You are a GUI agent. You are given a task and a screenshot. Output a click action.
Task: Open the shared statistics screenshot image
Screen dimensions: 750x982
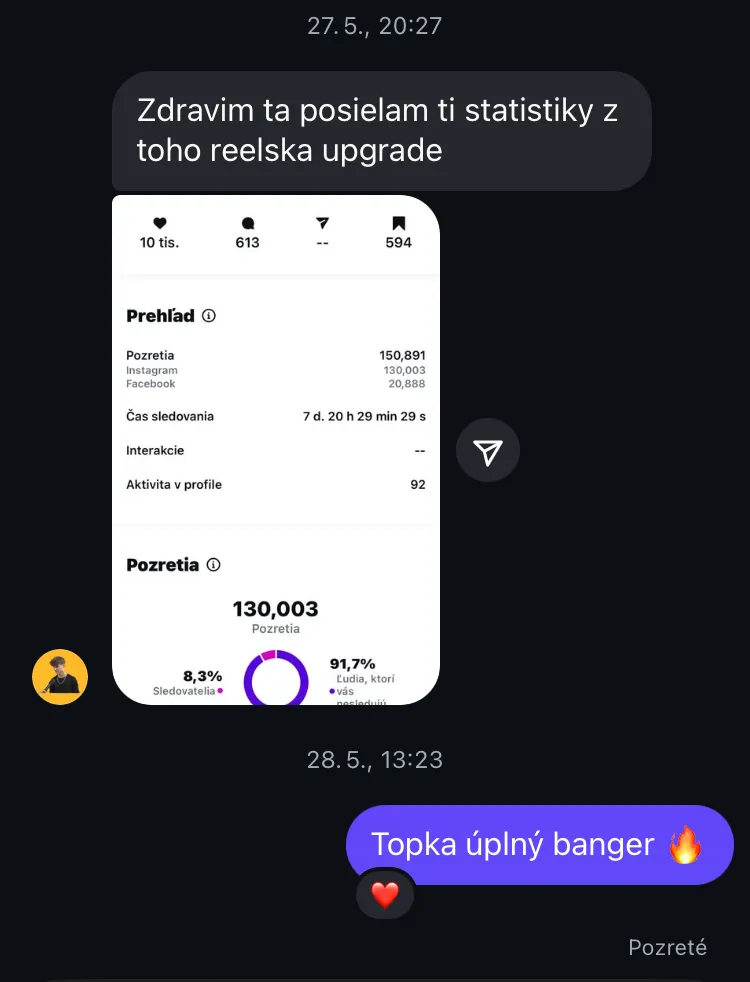(275, 450)
